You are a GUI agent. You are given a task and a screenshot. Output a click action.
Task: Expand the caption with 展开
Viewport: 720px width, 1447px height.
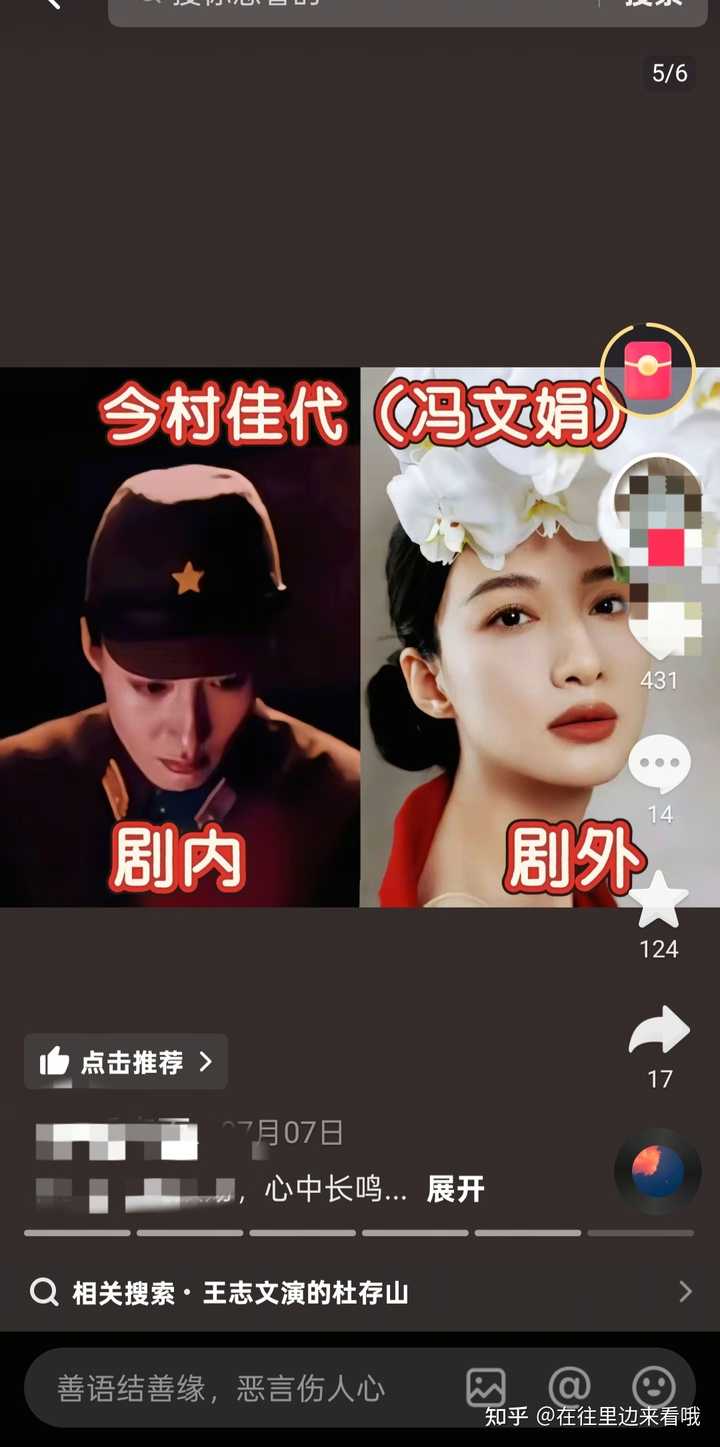pos(455,1189)
